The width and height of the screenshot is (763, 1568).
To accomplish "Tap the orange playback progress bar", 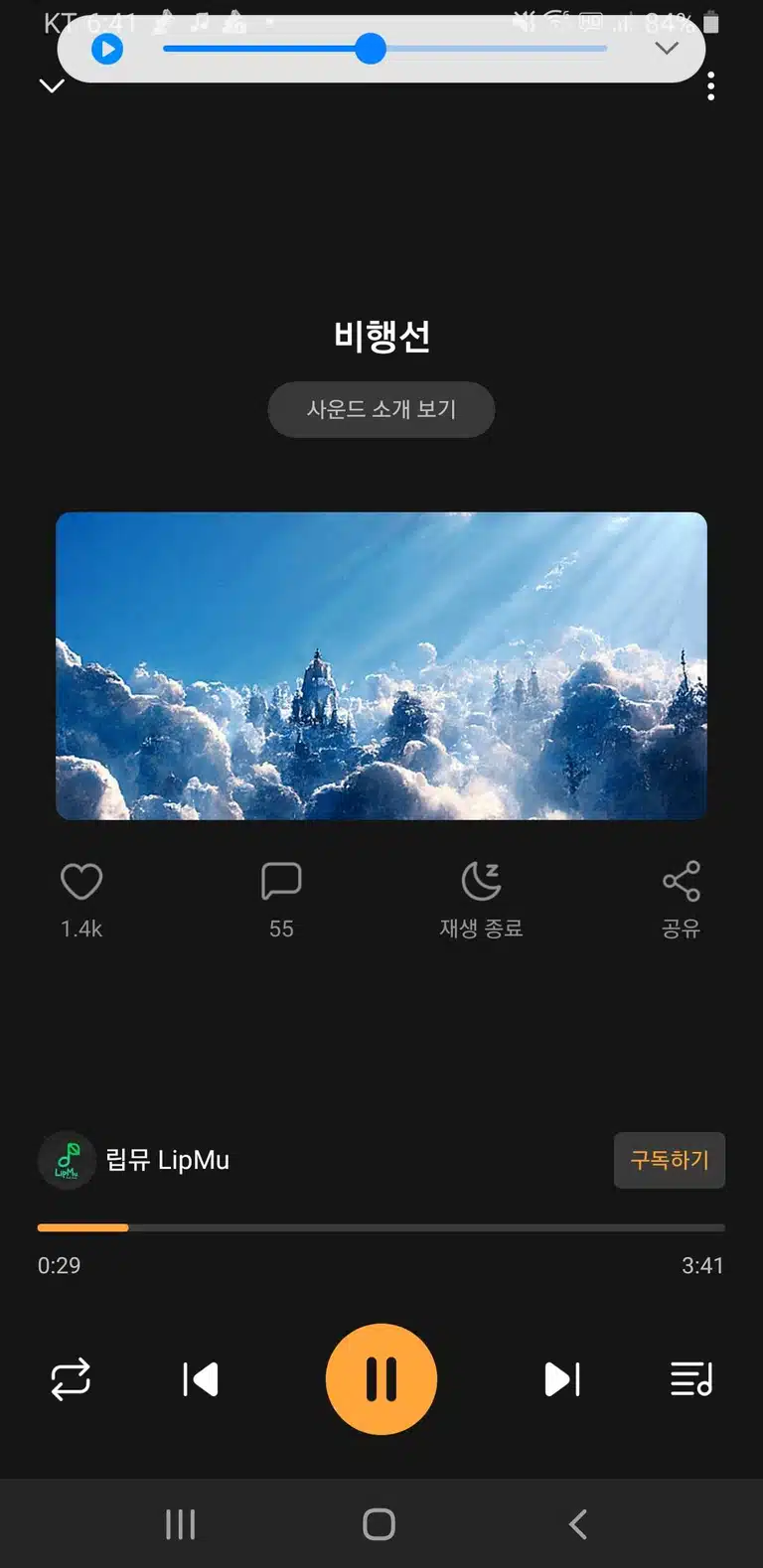I will point(381,1228).
